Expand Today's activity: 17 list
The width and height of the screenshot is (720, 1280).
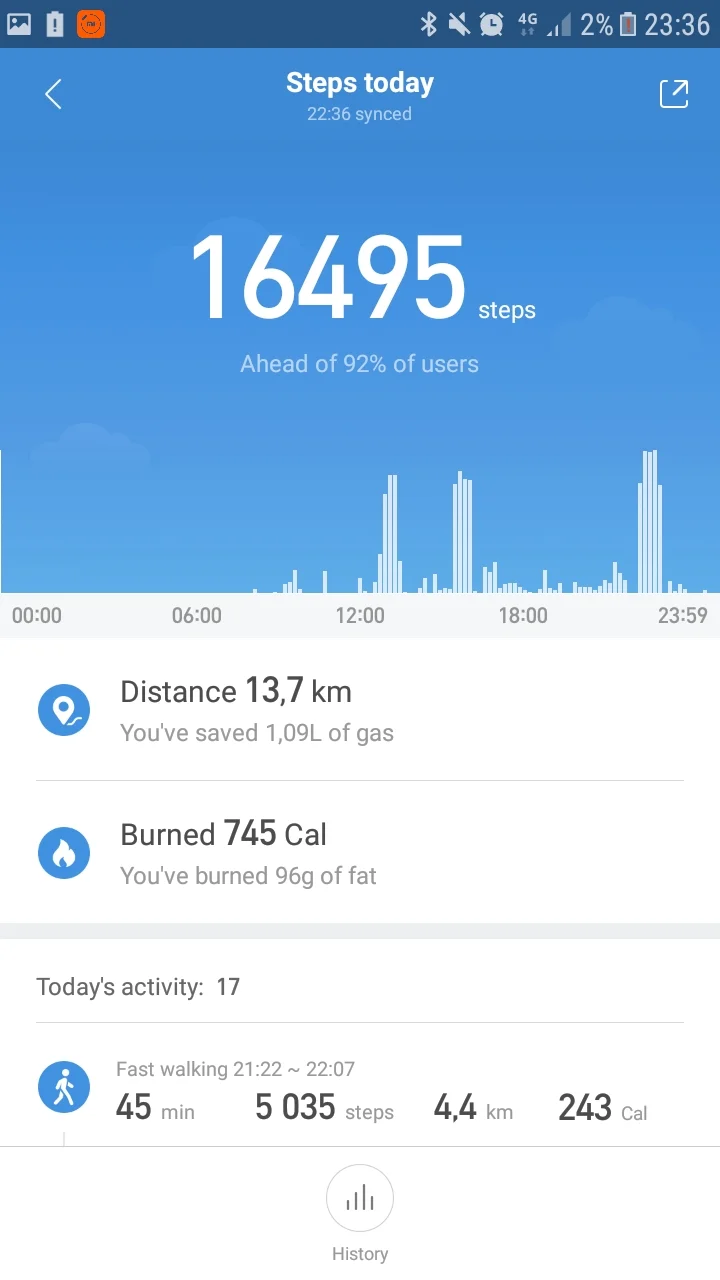tap(138, 986)
